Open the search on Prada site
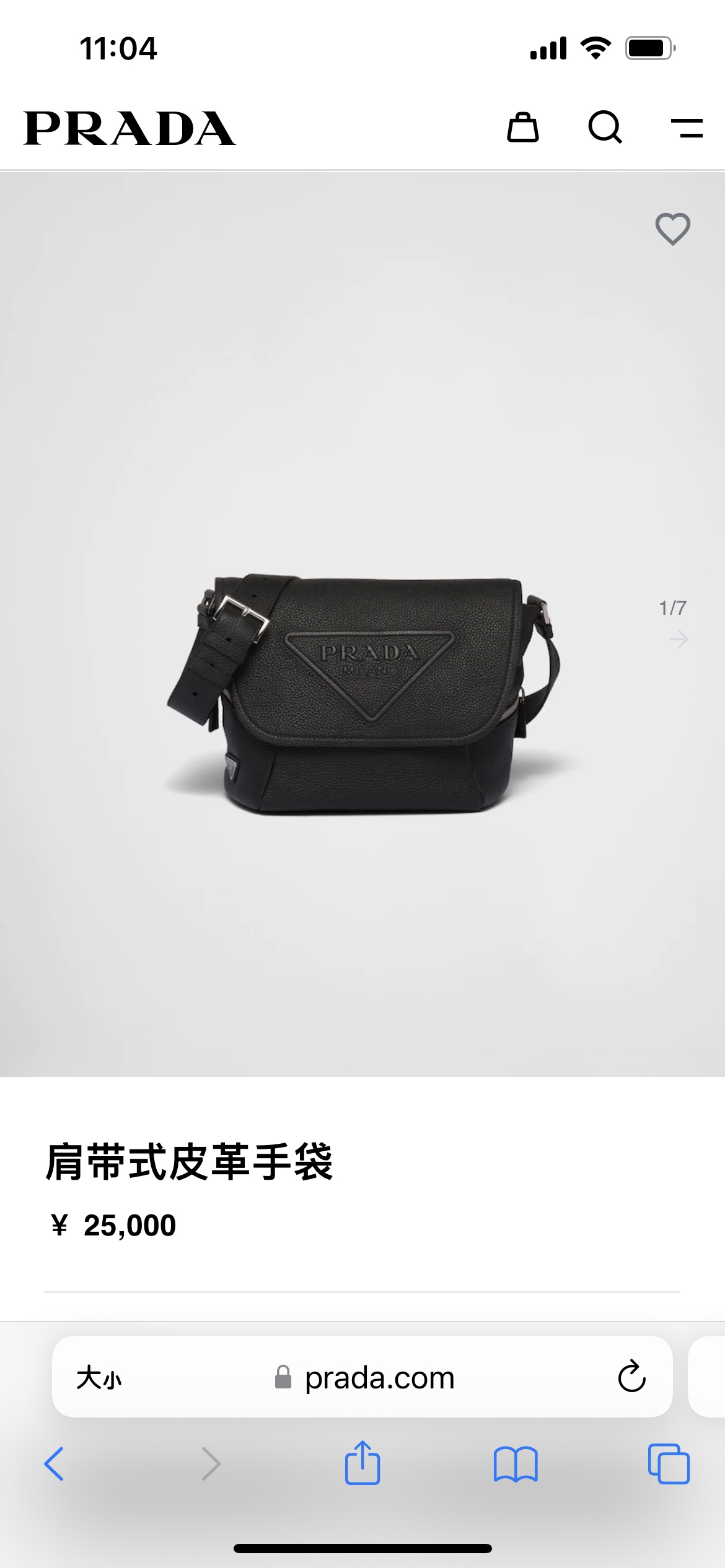 (605, 128)
